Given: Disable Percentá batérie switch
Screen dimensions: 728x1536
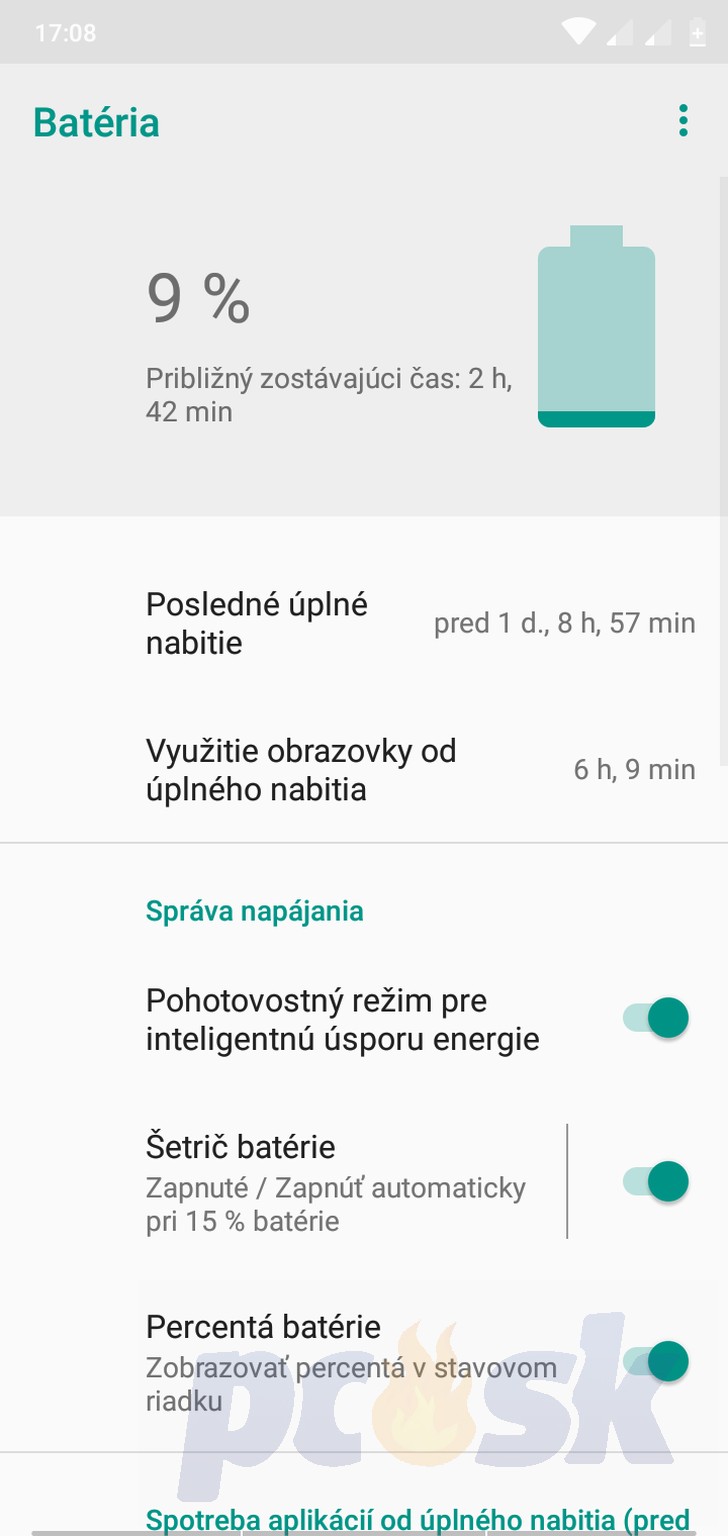Looking at the screenshot, I should (x=656, y=1361).
